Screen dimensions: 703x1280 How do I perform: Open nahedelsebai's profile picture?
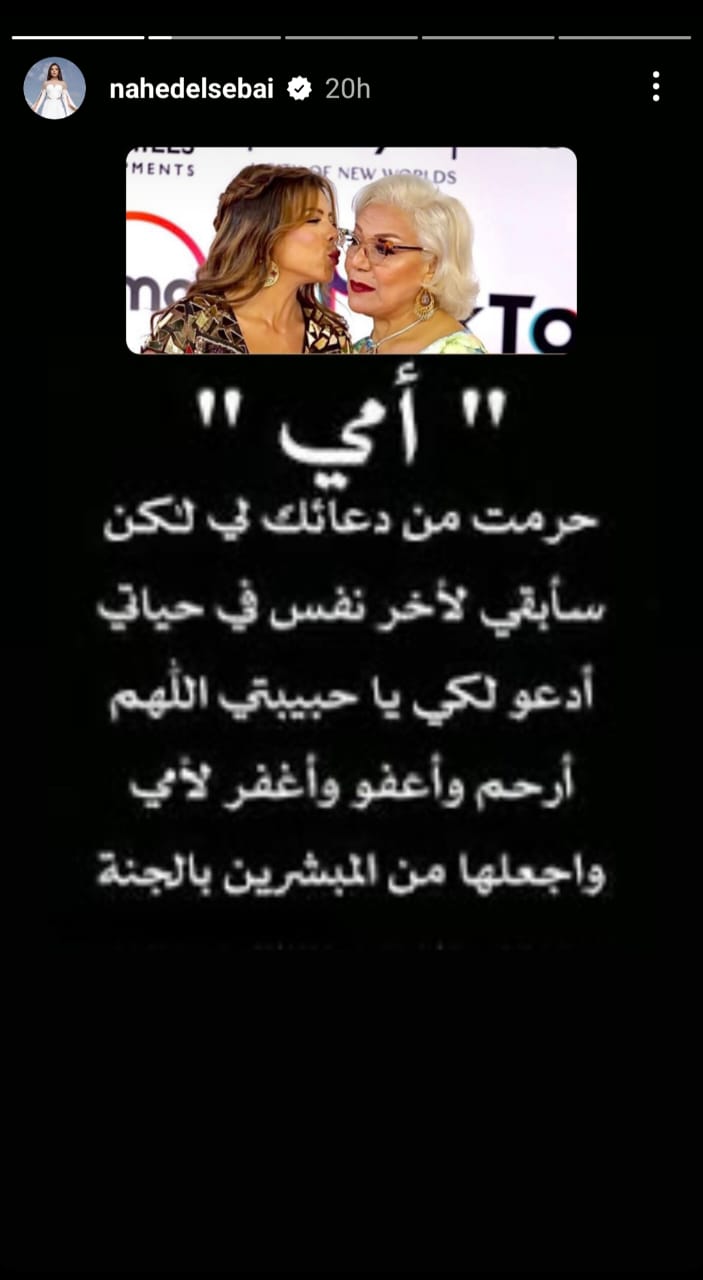[54, 88]
